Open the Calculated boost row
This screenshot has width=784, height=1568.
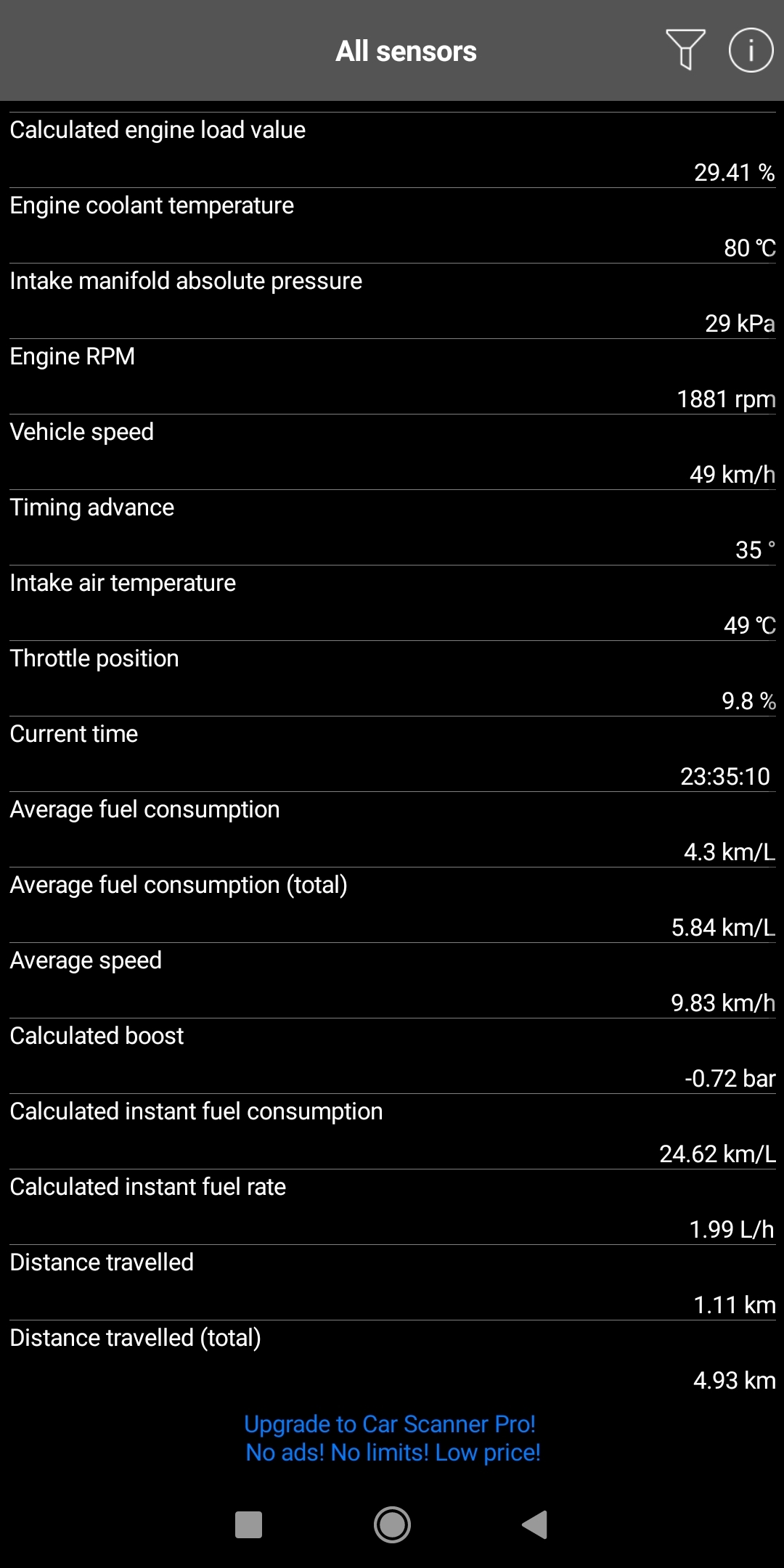coord(392,1056)
